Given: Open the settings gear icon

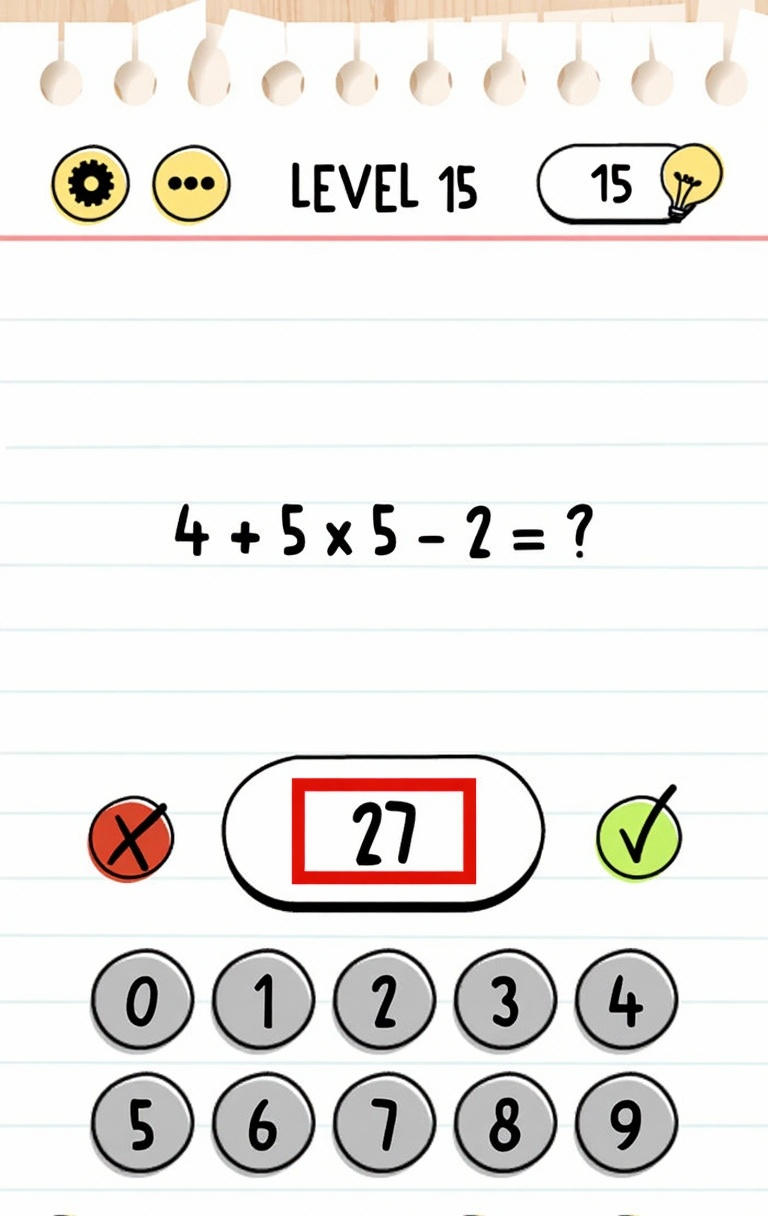Looking at the screenshot, I should pos(90,184).
